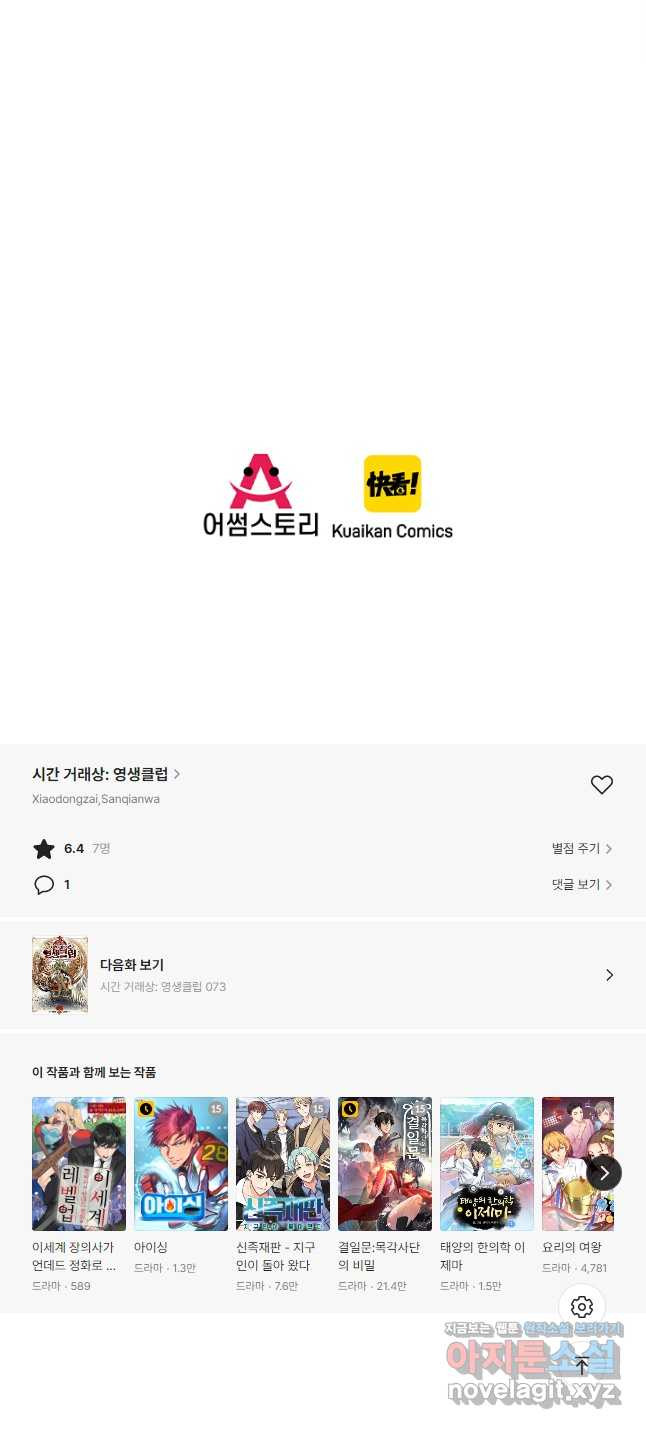Open 요리의 여왕 comic card

coord(572,1164)
